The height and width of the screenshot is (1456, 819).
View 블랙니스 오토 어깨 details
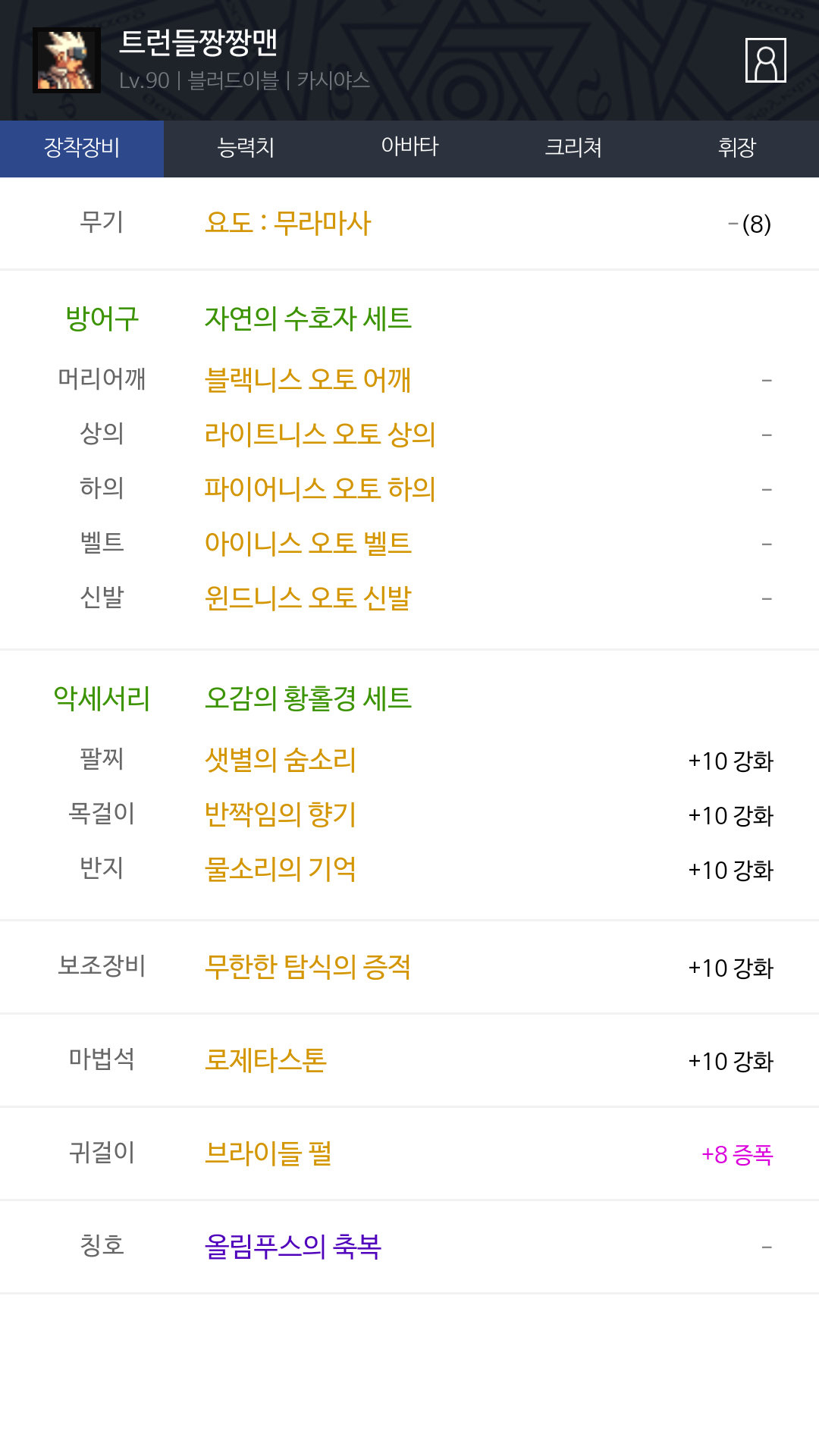[x=308, y=380]
